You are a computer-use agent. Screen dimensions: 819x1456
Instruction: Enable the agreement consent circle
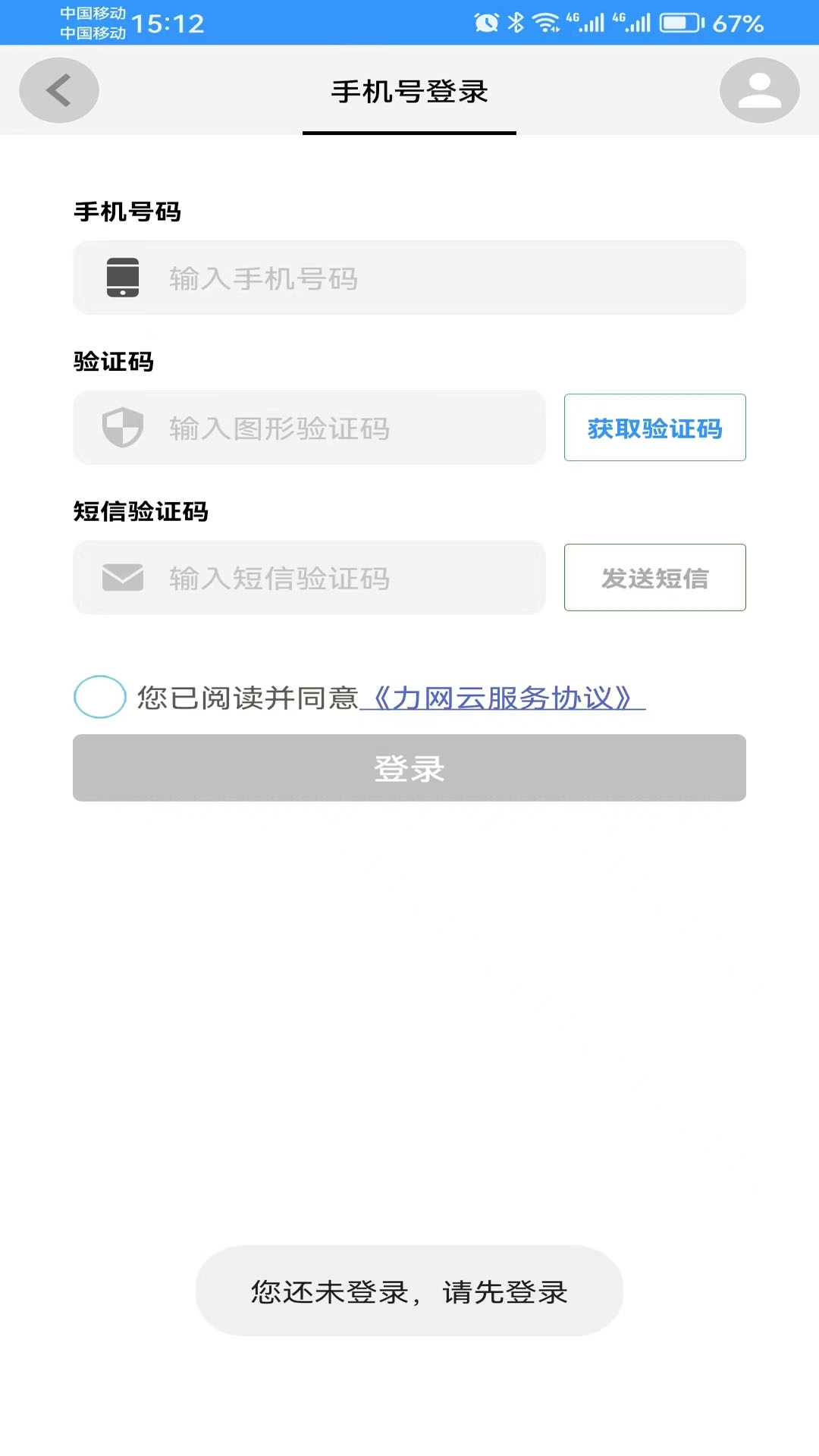[x=99, y=697]
